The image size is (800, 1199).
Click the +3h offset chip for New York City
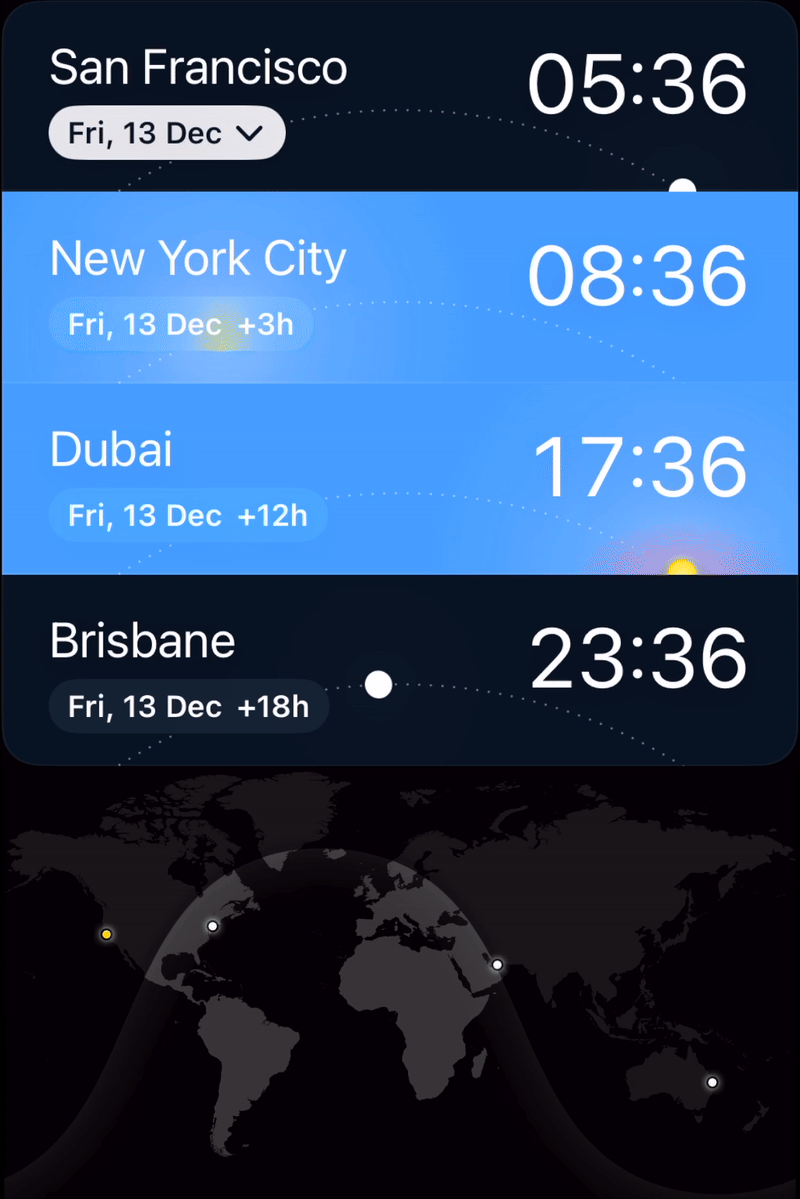pos(264,323)
